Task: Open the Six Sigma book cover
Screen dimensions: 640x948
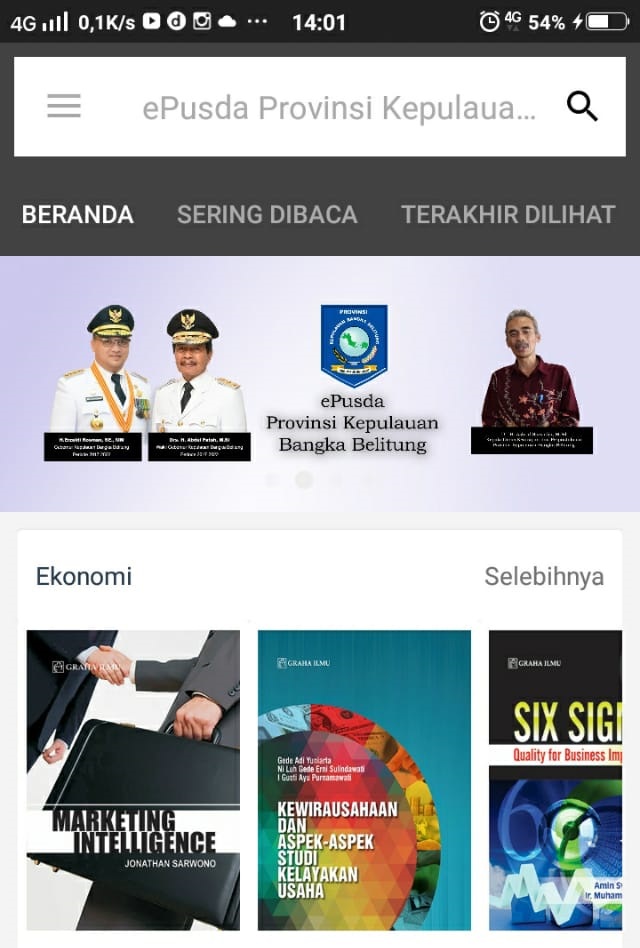Action: [555, 780]
